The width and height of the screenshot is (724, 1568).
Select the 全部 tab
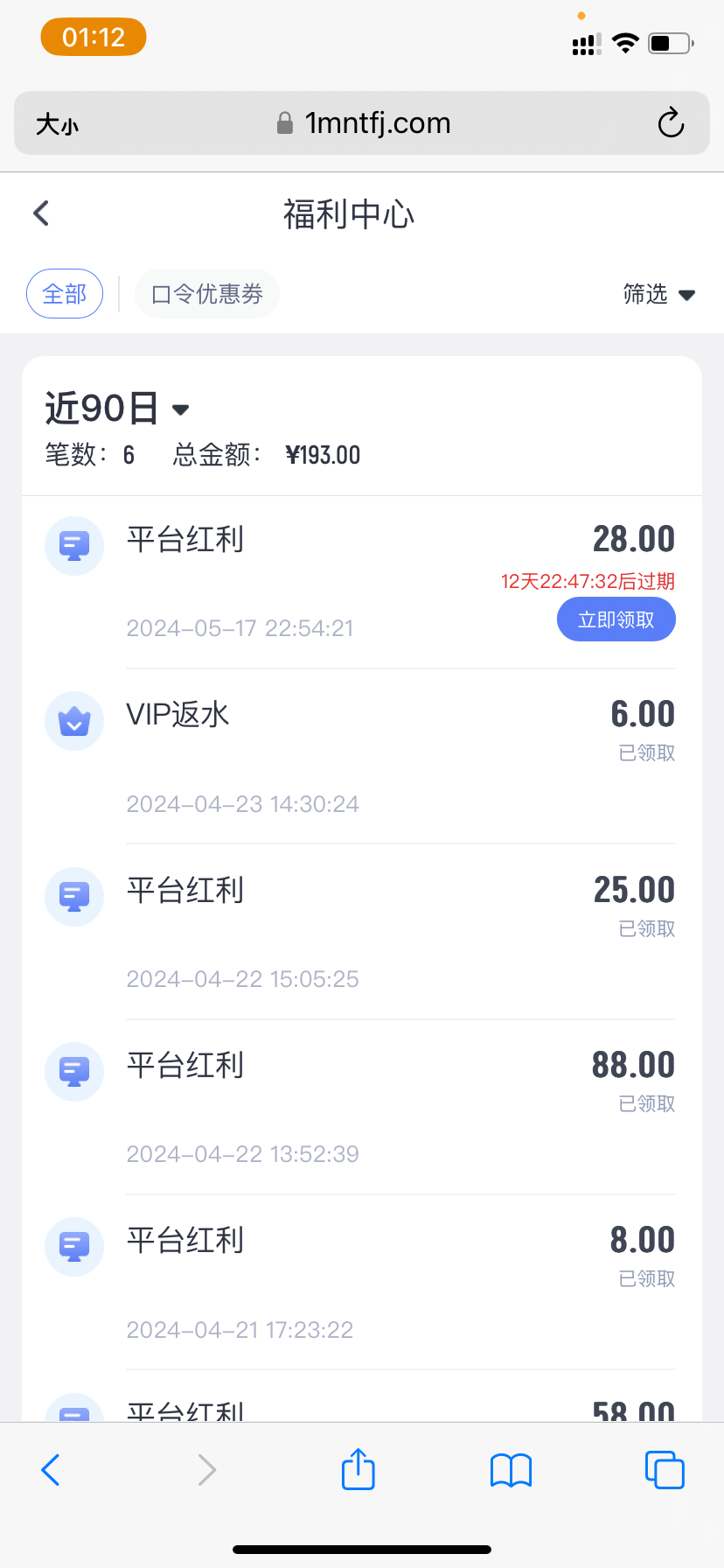pyautogui.click(x=65, y=294)
